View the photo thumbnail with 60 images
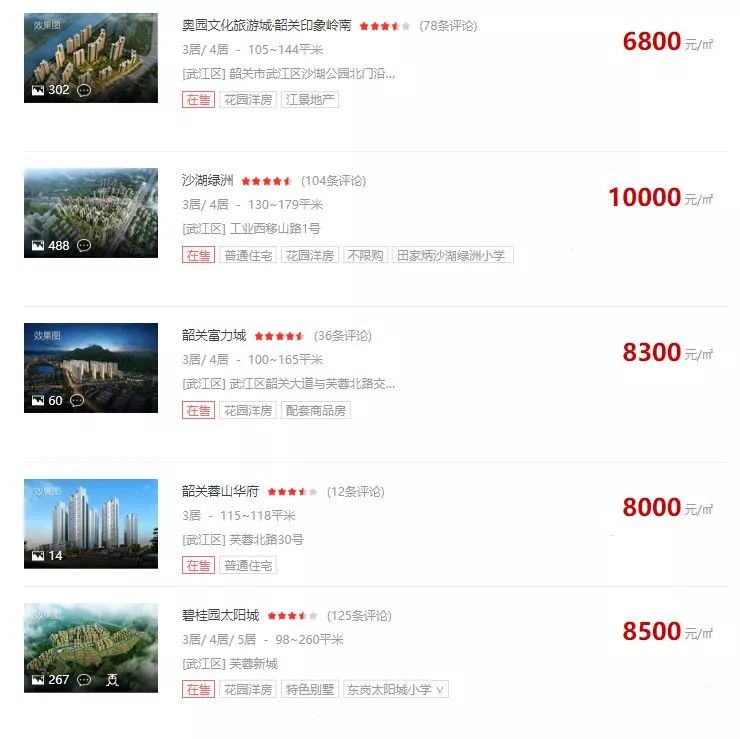This screenshot has height=739, width=740. click(x=91, y=368)
